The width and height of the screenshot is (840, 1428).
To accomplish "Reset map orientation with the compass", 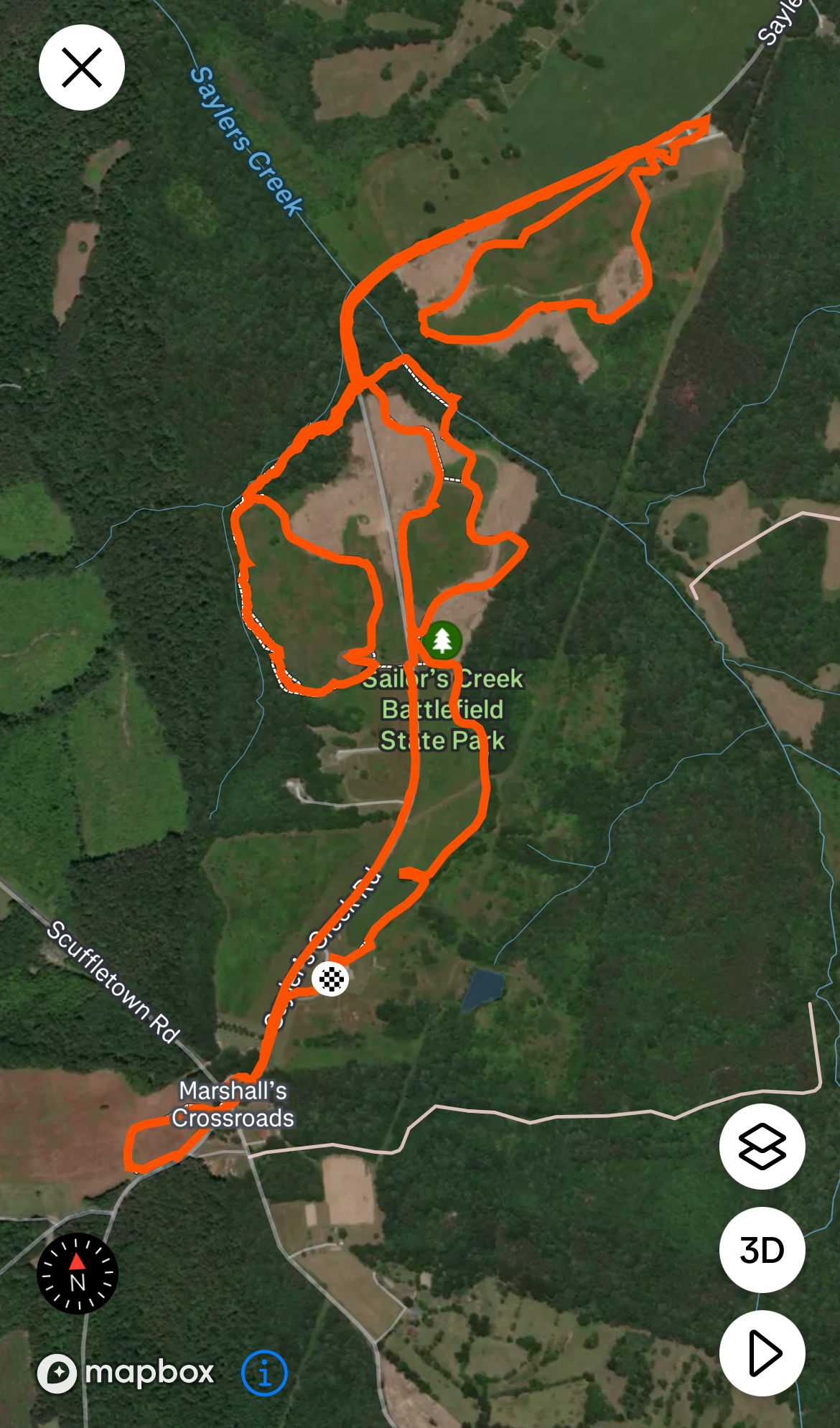I will [78, 1274].
